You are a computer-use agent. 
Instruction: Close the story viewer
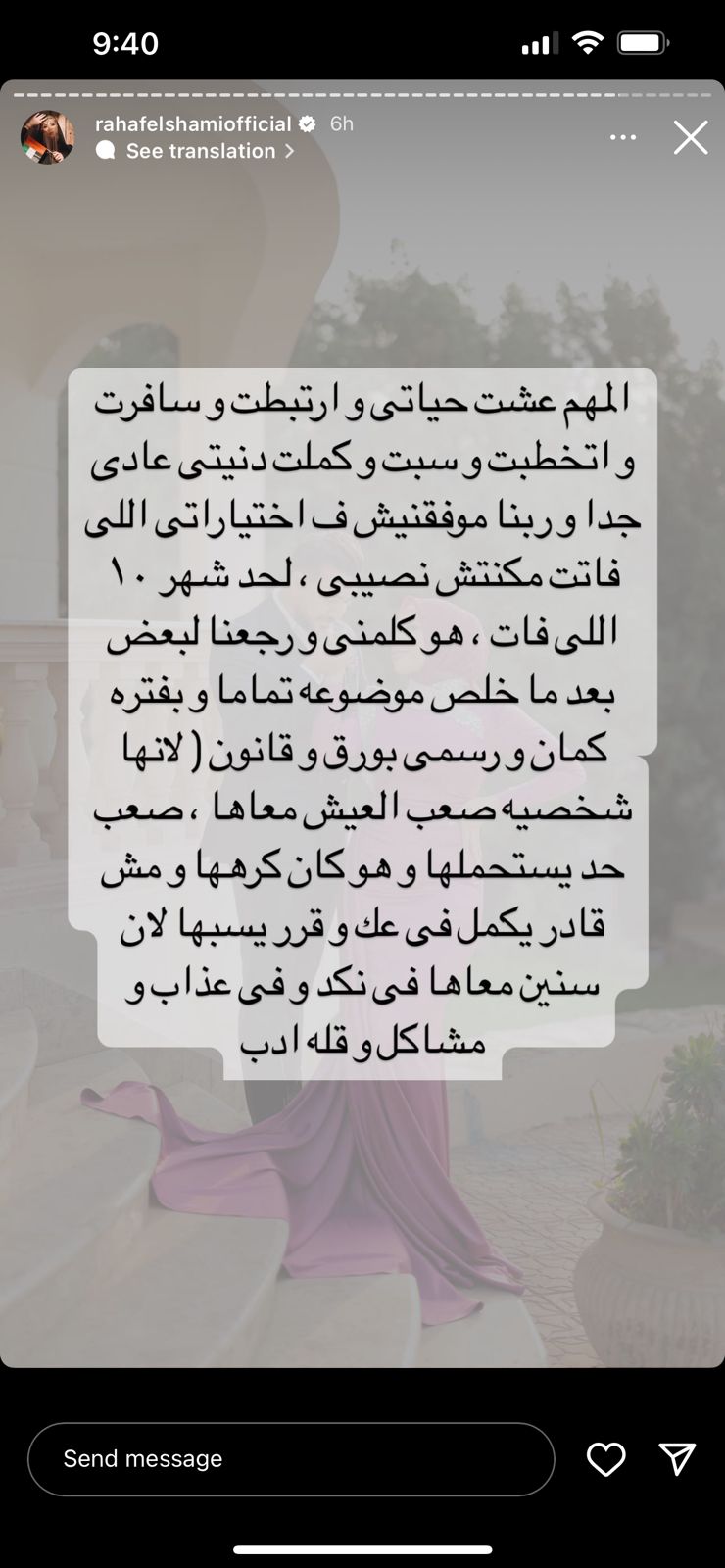point(691,138)
